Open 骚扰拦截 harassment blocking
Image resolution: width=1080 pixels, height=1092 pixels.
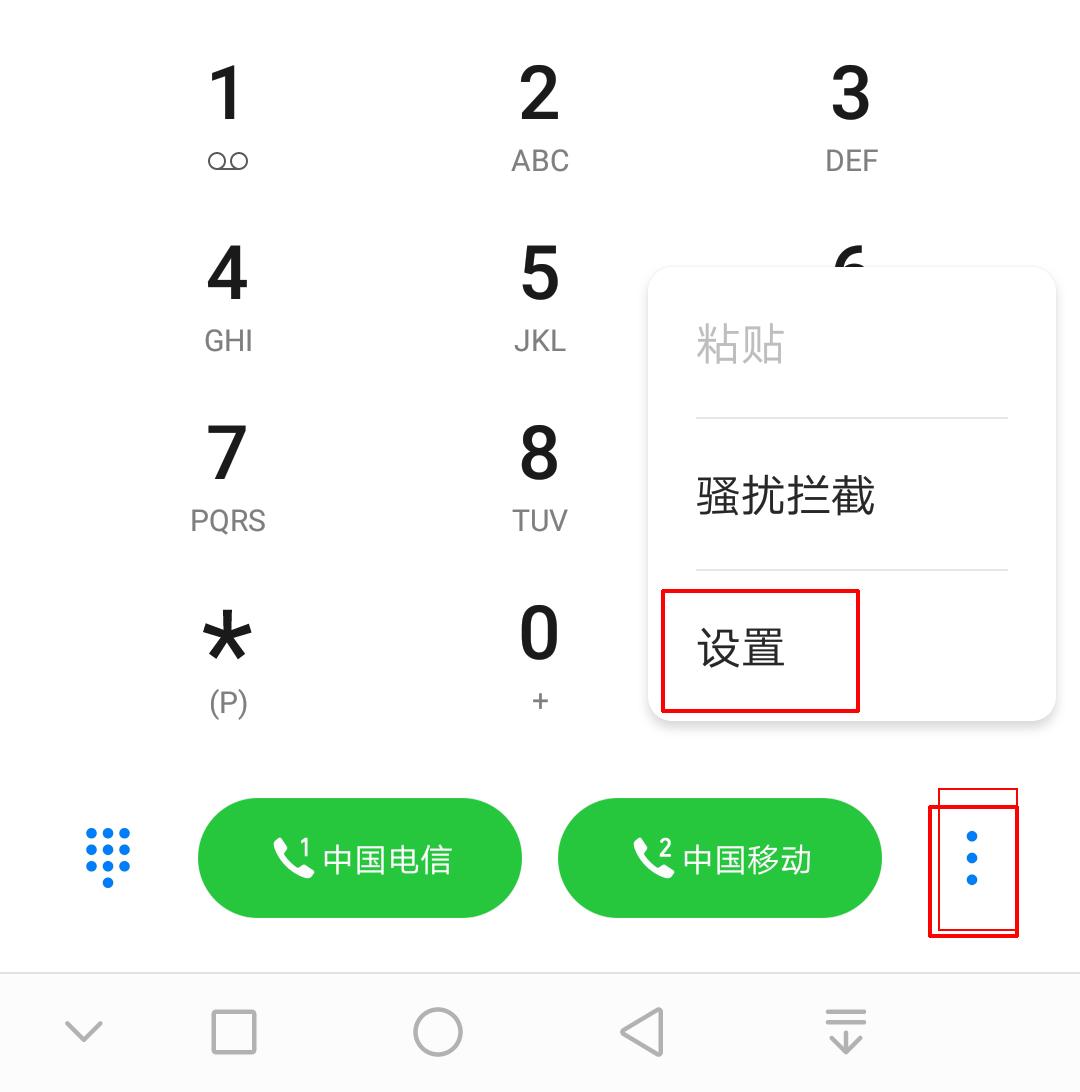coord(785,495)
